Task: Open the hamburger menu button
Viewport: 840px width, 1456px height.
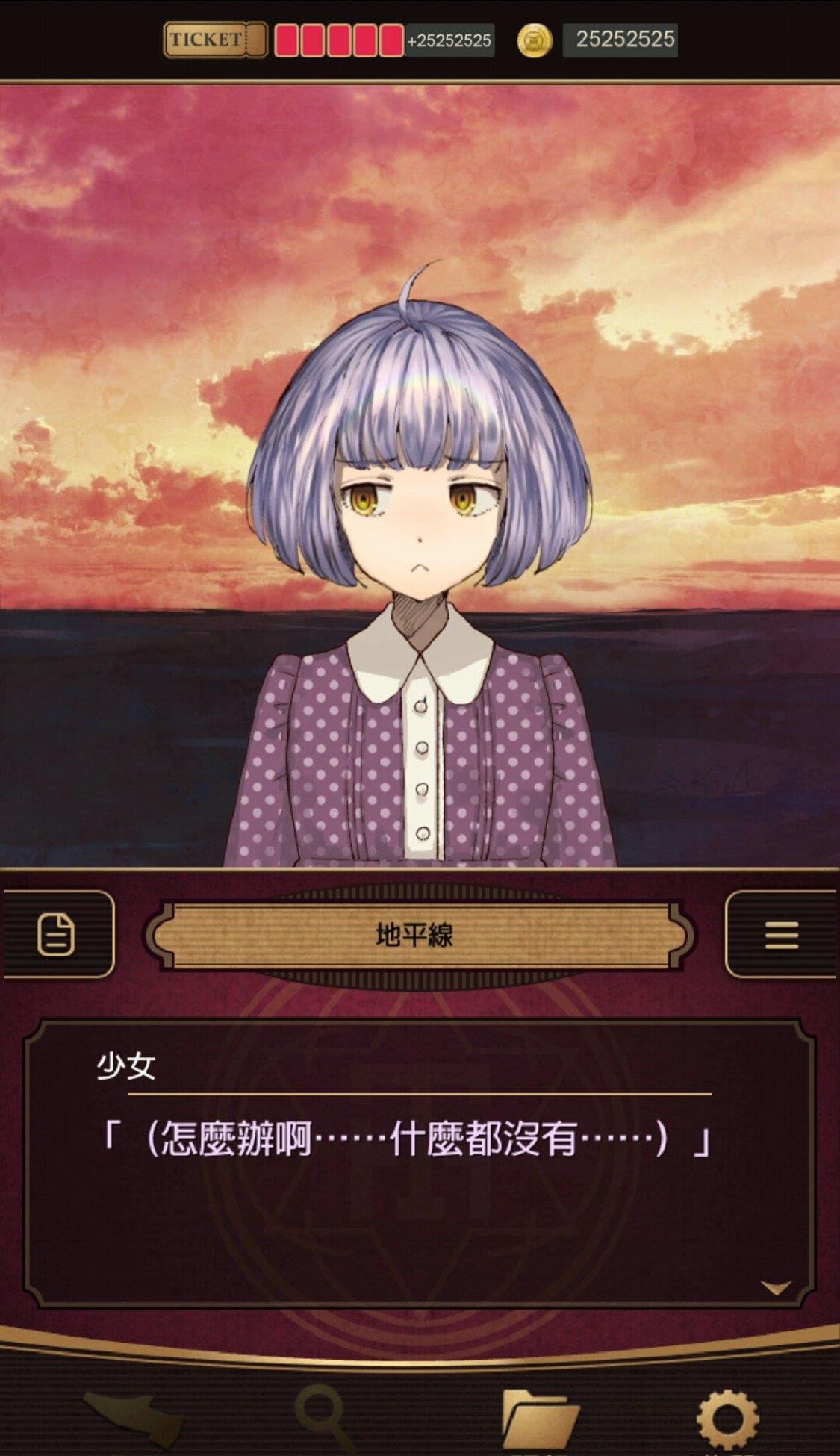Action: (x=781, y=934)
